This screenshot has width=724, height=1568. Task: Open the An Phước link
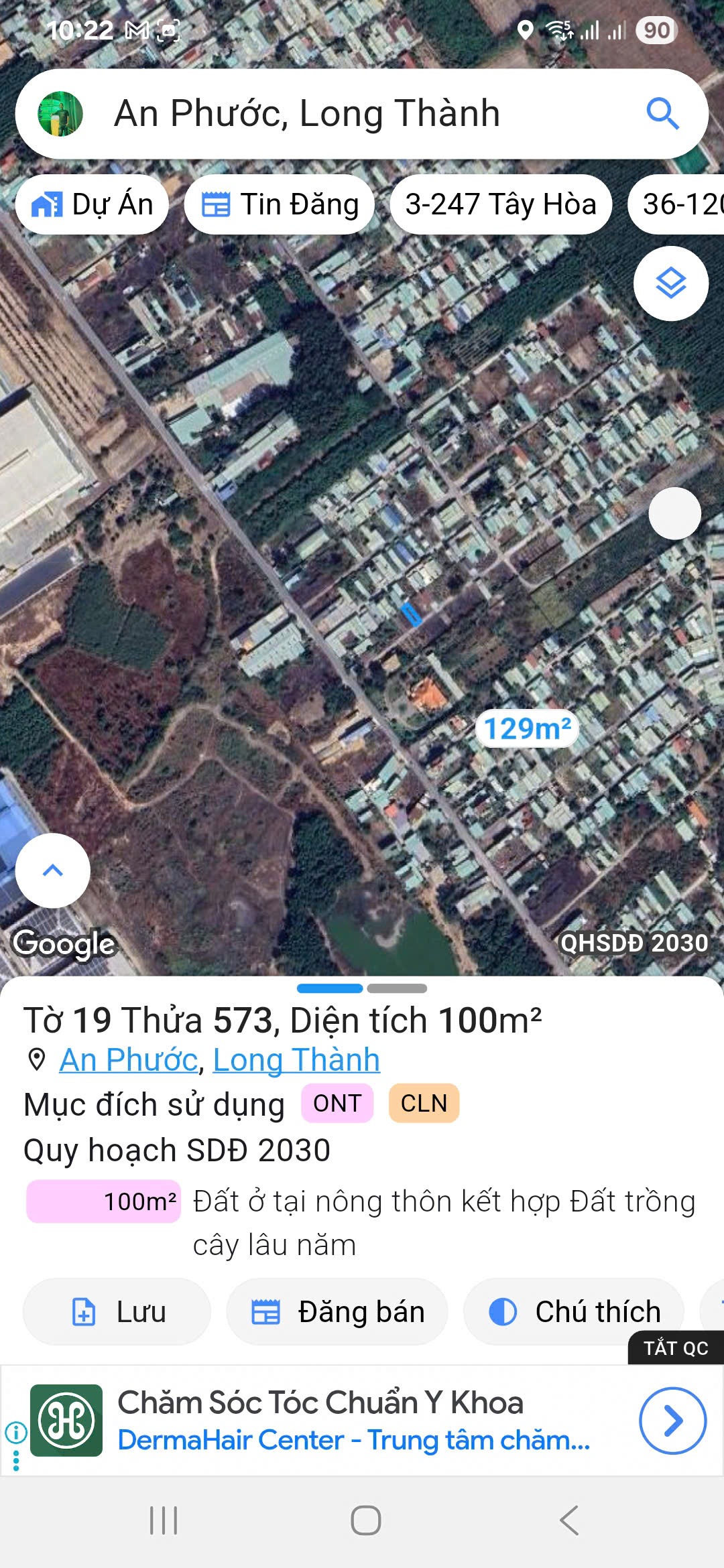pos(129,1060)
